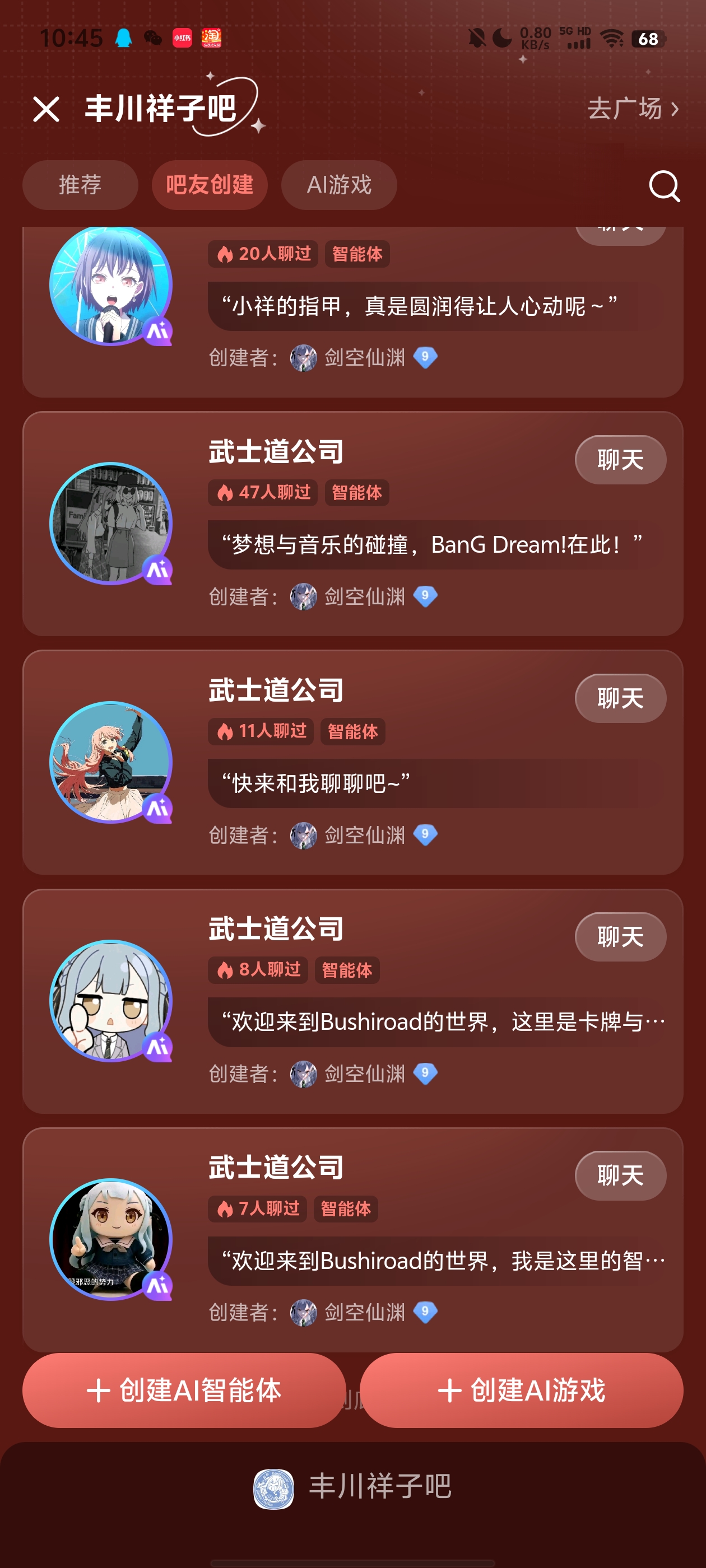This screenshot has height=1568, width=706.
Task: Create a new AI game via 创建AI游戏
Action: (x=522, y=1390)
